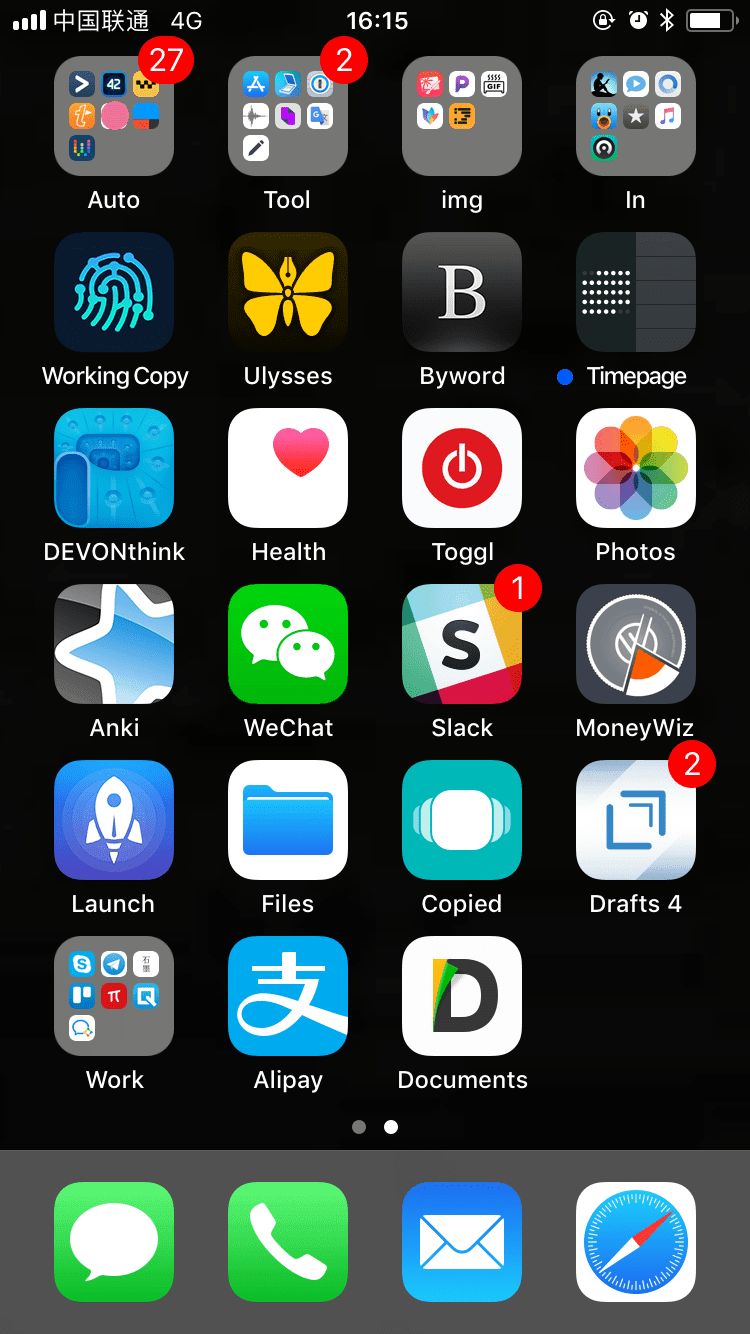Open Slack with one notification

click(x=462, y=645)
